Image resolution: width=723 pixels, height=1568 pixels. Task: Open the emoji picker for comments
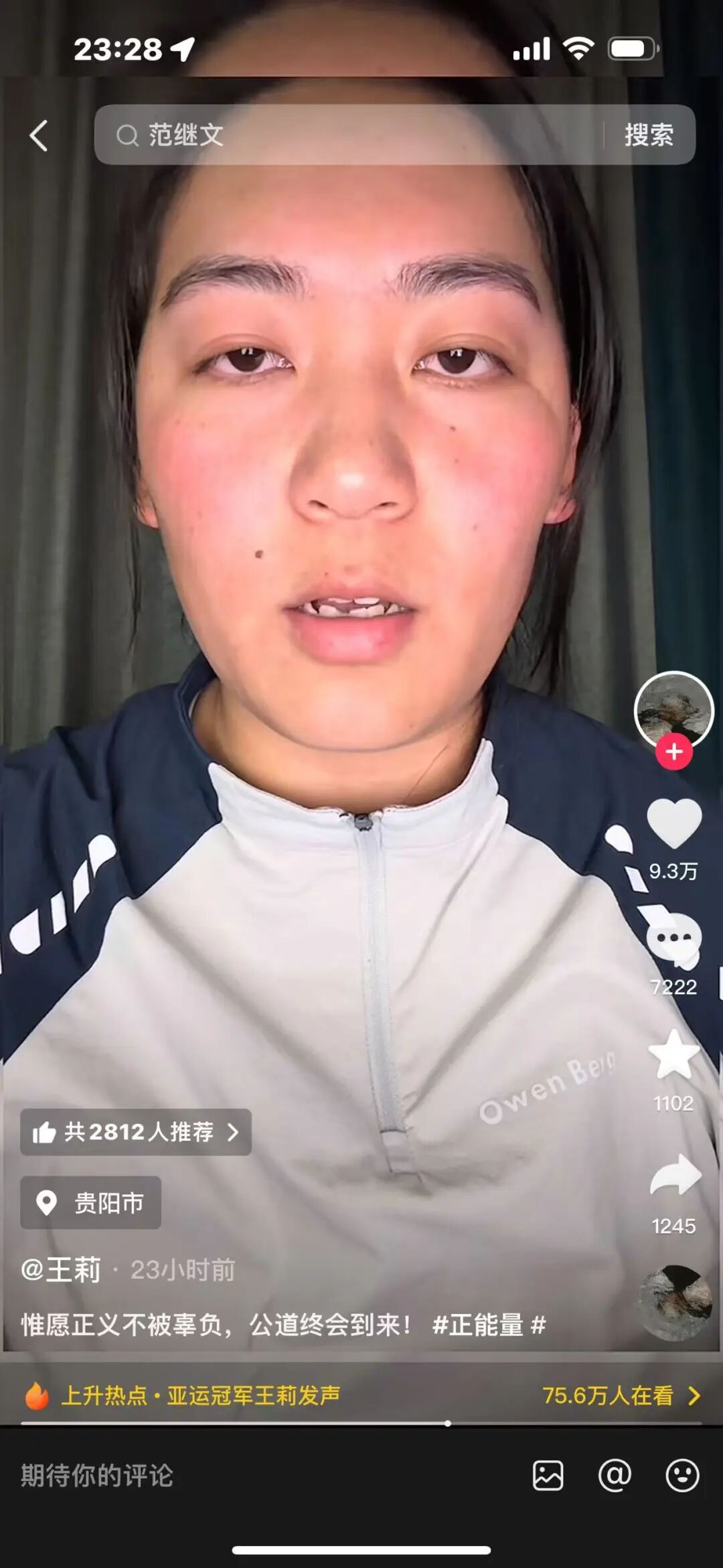click(x=682, y=1476)
